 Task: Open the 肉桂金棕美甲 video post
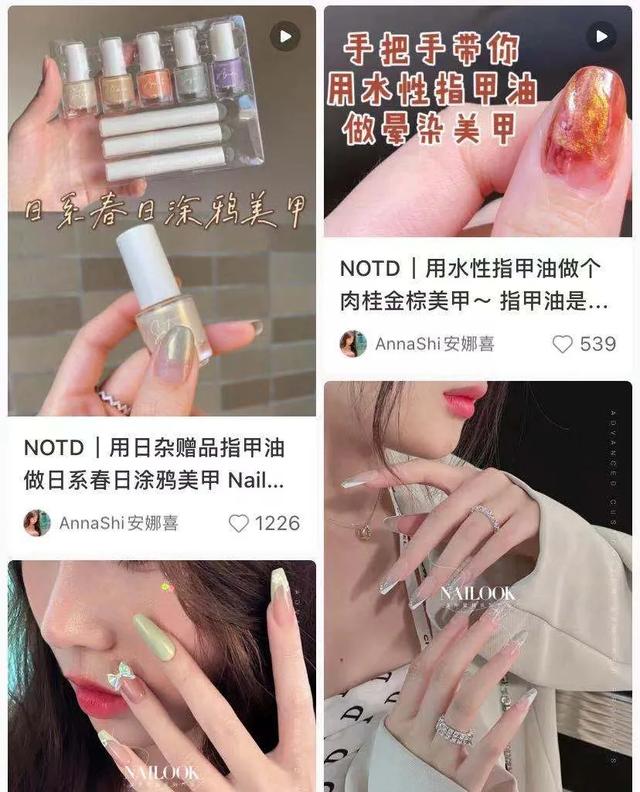[477, 120]
